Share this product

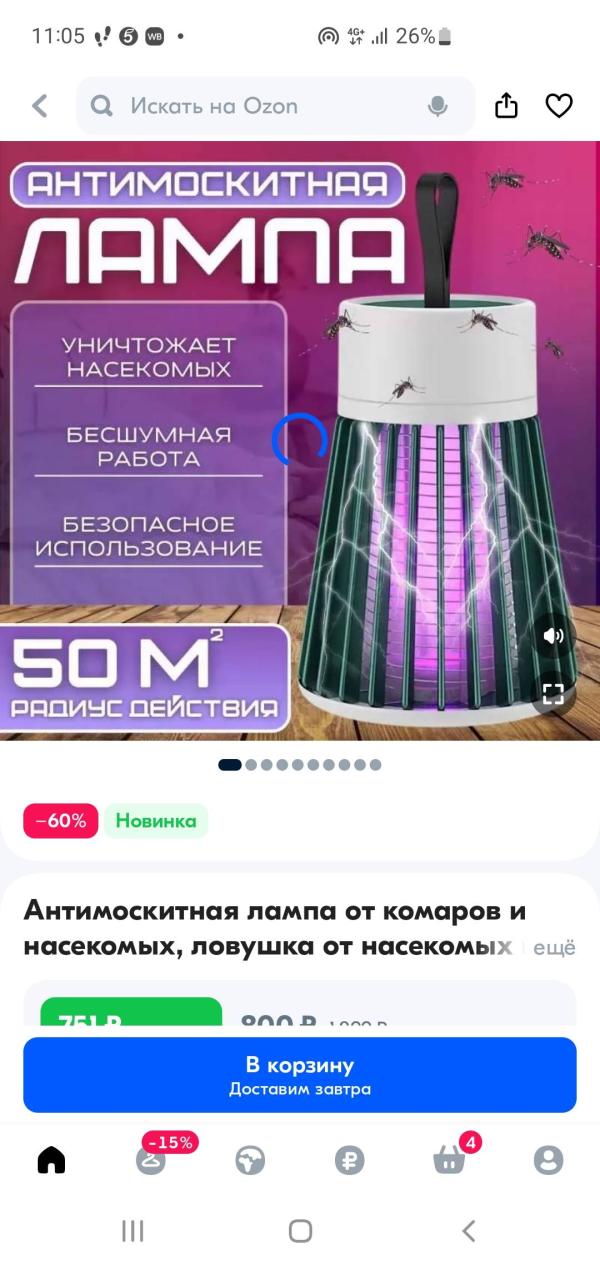point(507,106)
